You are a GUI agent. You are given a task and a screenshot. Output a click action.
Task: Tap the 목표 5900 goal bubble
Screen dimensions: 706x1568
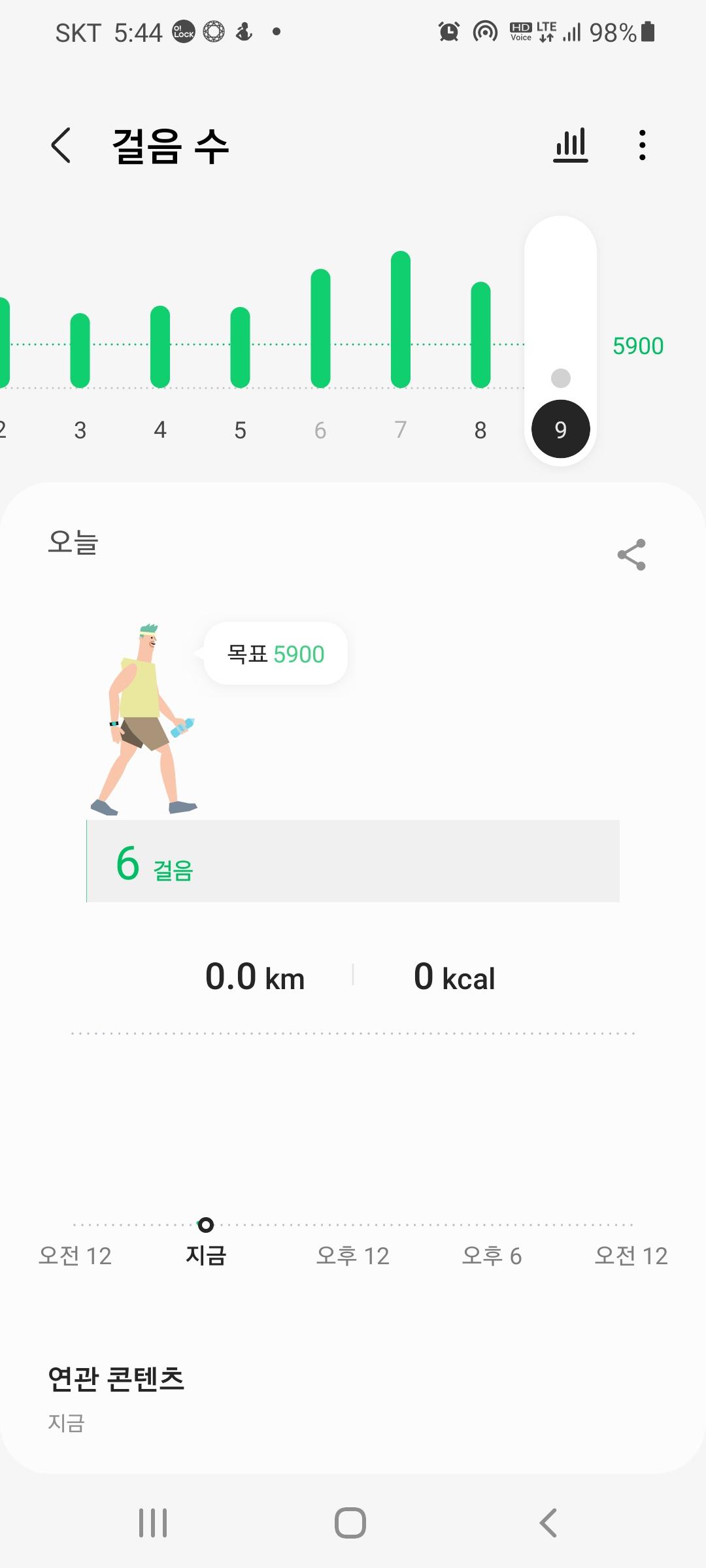pyautogui.click(x=276, y=653)
